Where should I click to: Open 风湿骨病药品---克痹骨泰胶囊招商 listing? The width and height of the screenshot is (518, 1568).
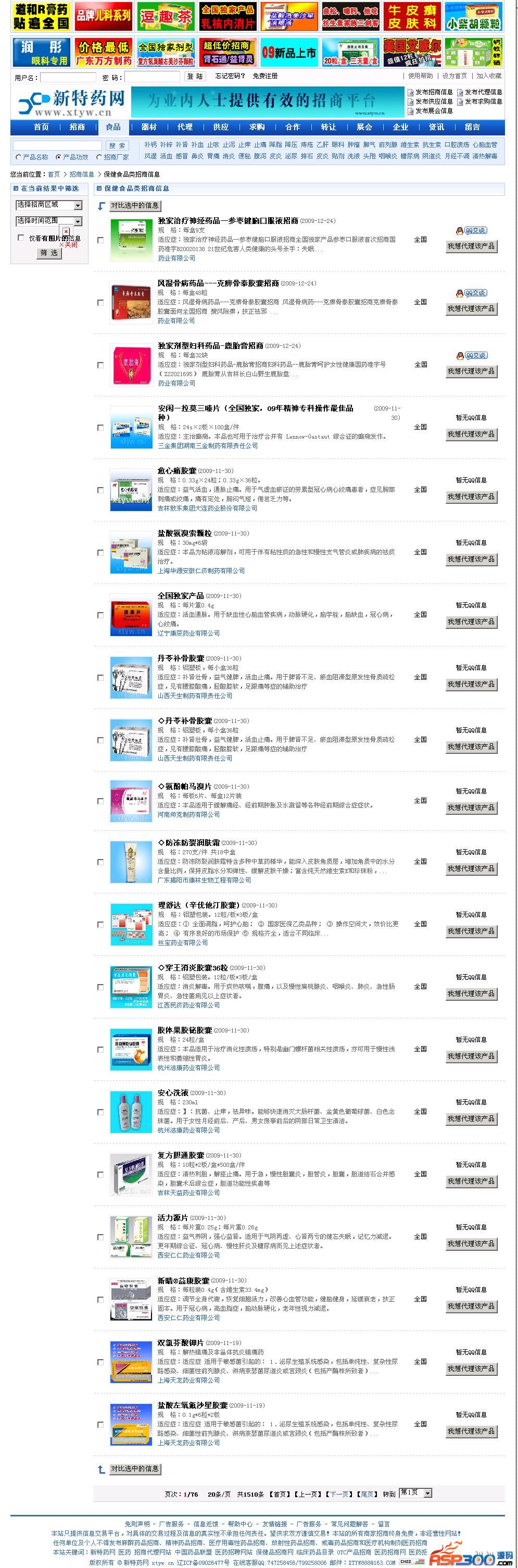(x=218, y=283)
